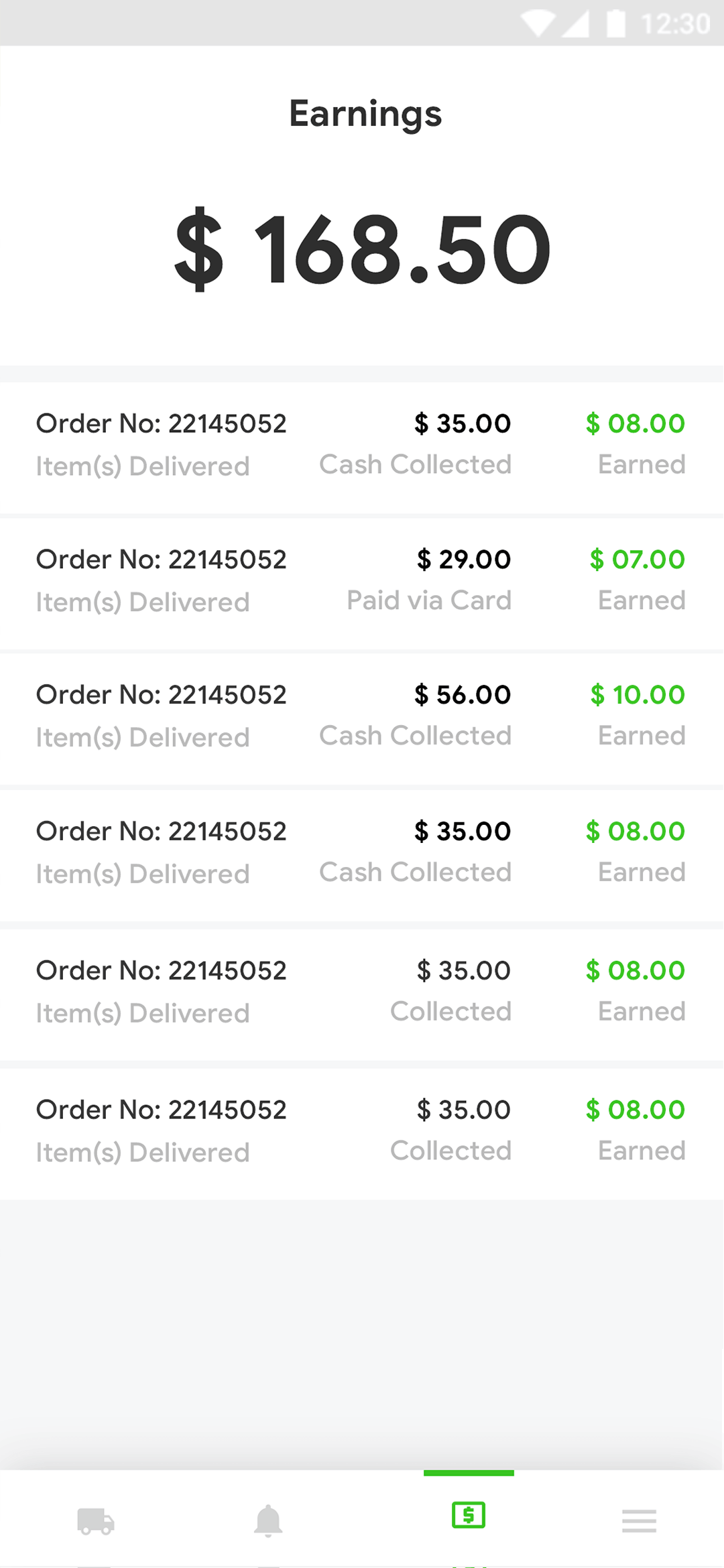The width and height of the screenshot is (724, 1568).
Task: Tap the Earnings page title
Action: pos(365,113)
